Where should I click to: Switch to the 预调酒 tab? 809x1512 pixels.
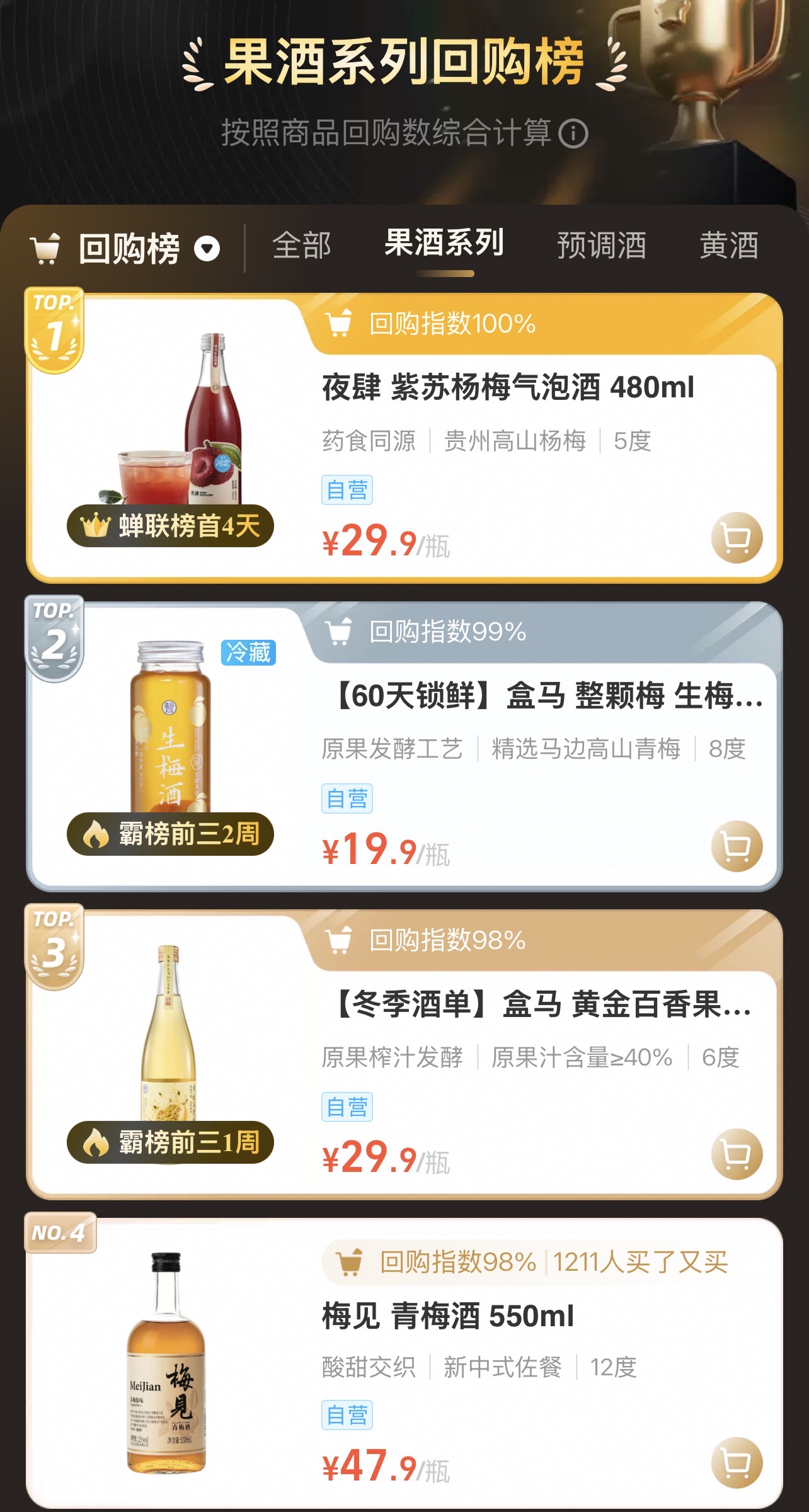click(x=601, y=246)
